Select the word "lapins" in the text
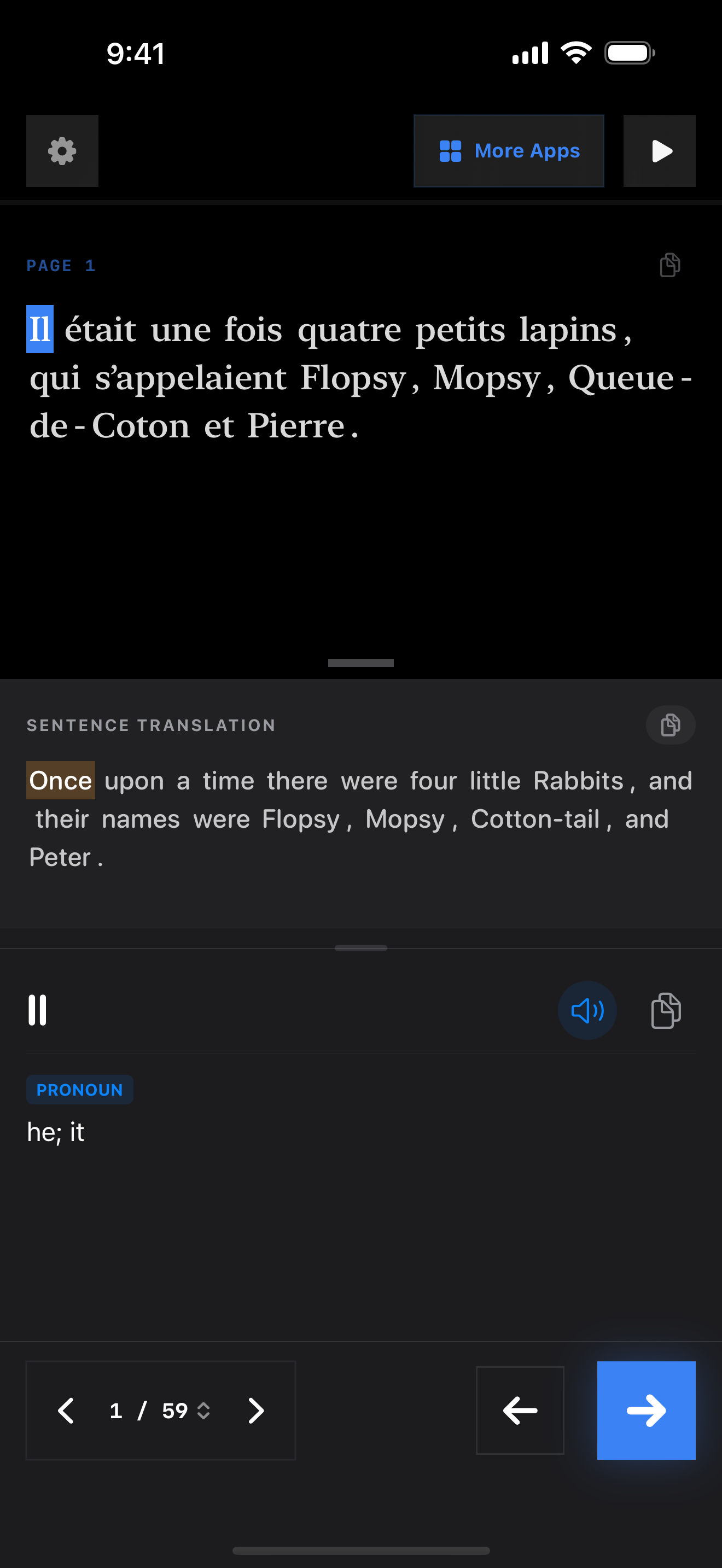The width and height of the screenshot is (722, 1568). (x=568, y=330)
